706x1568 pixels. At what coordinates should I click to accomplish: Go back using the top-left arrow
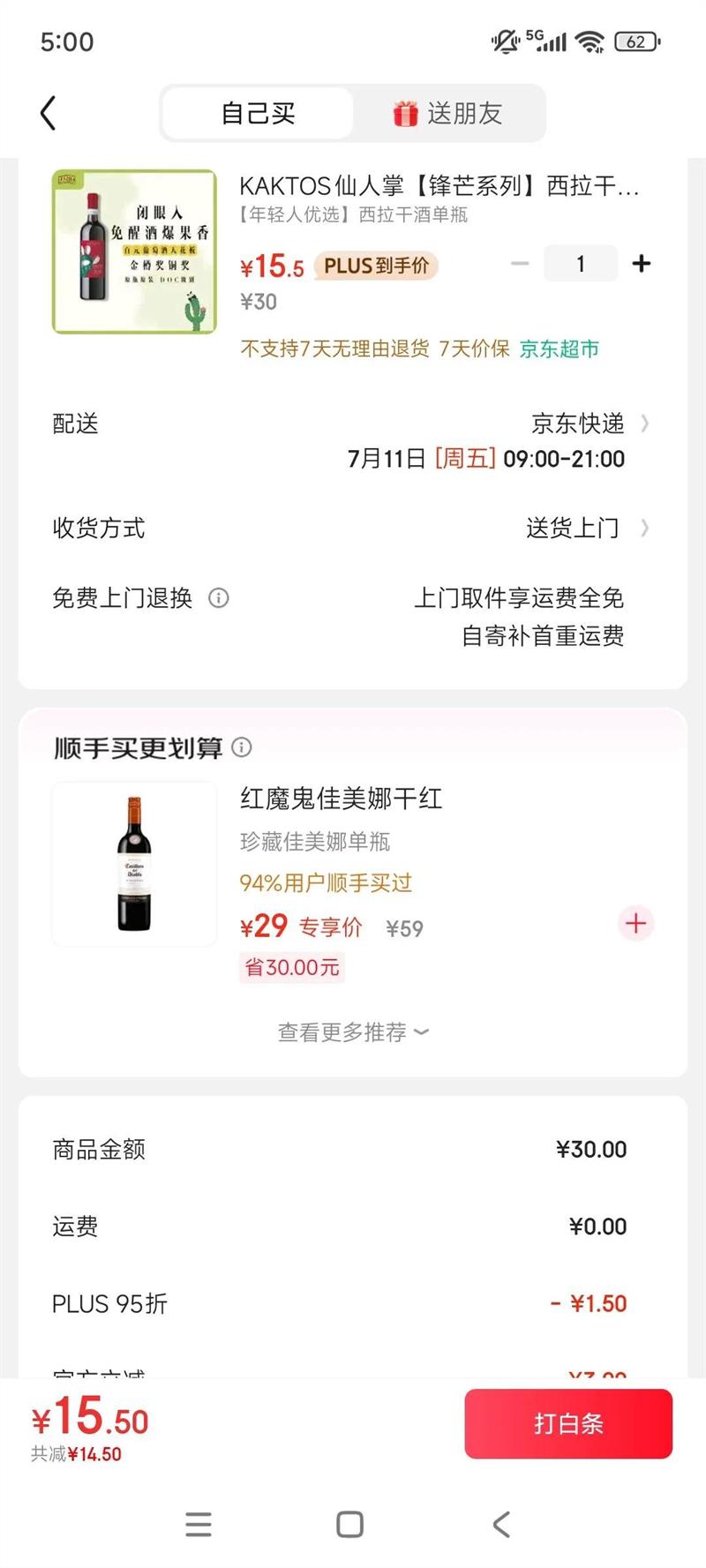tap(49, 113)
